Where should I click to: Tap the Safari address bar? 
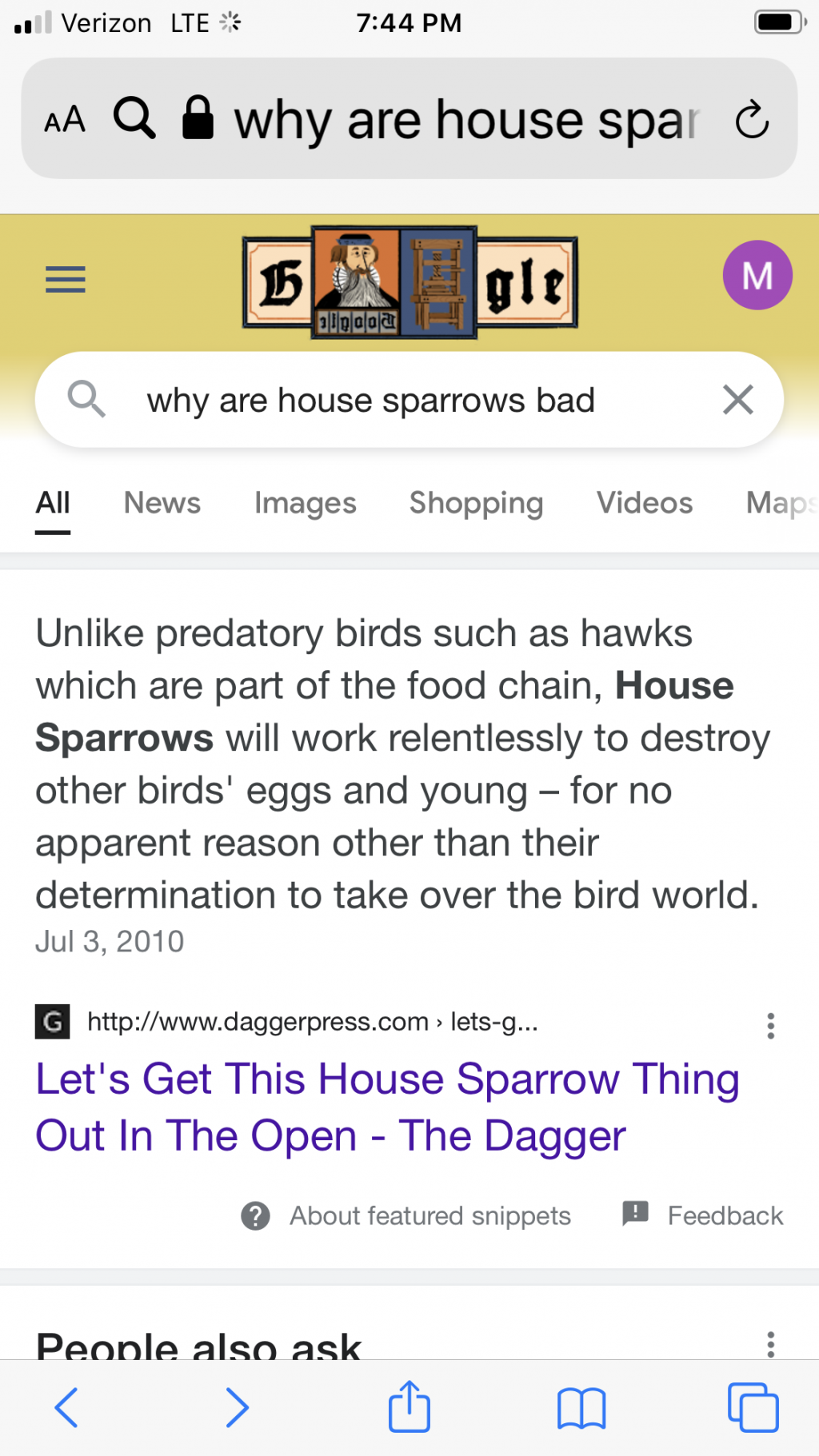click(464, 120)
